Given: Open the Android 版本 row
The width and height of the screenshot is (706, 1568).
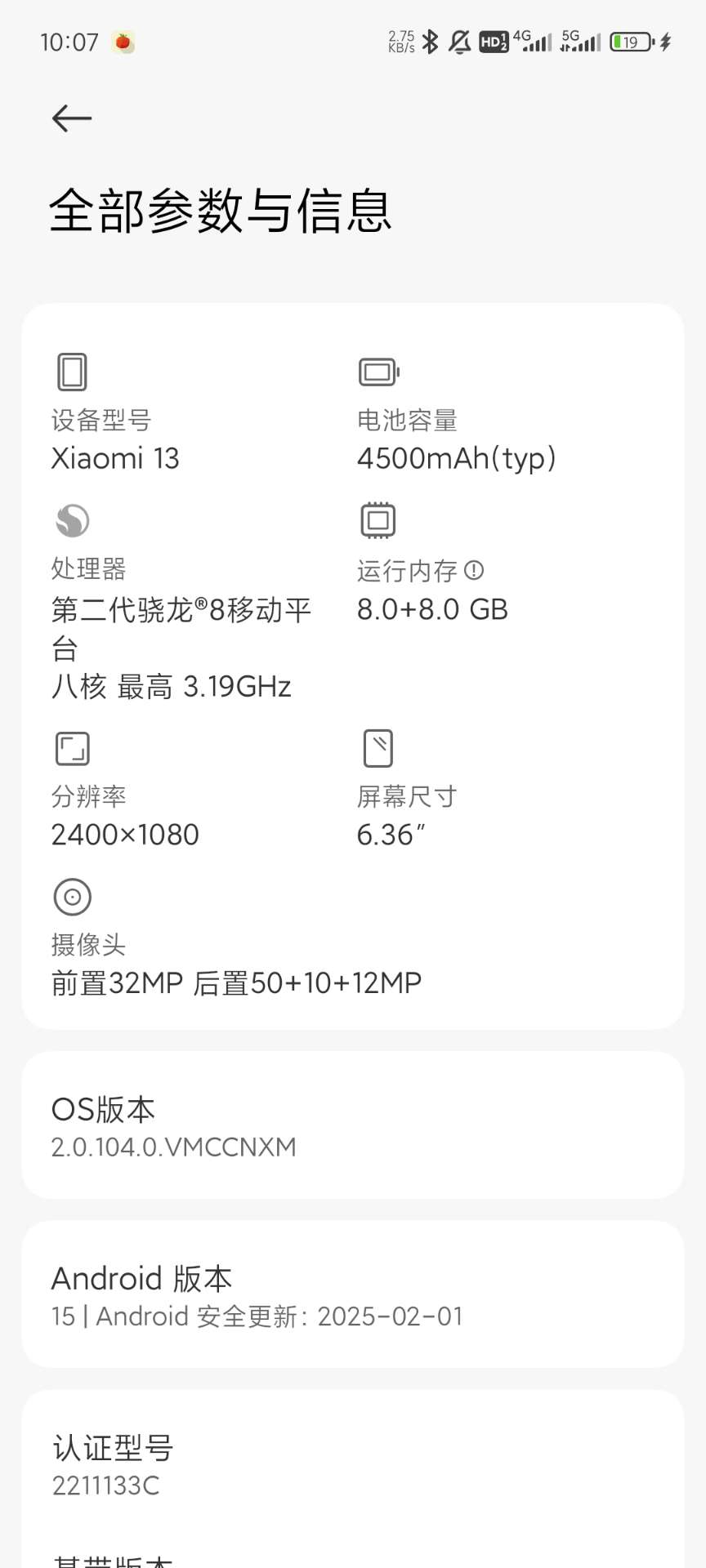Looking at the screenshot, I should (x=353, y=1294).
